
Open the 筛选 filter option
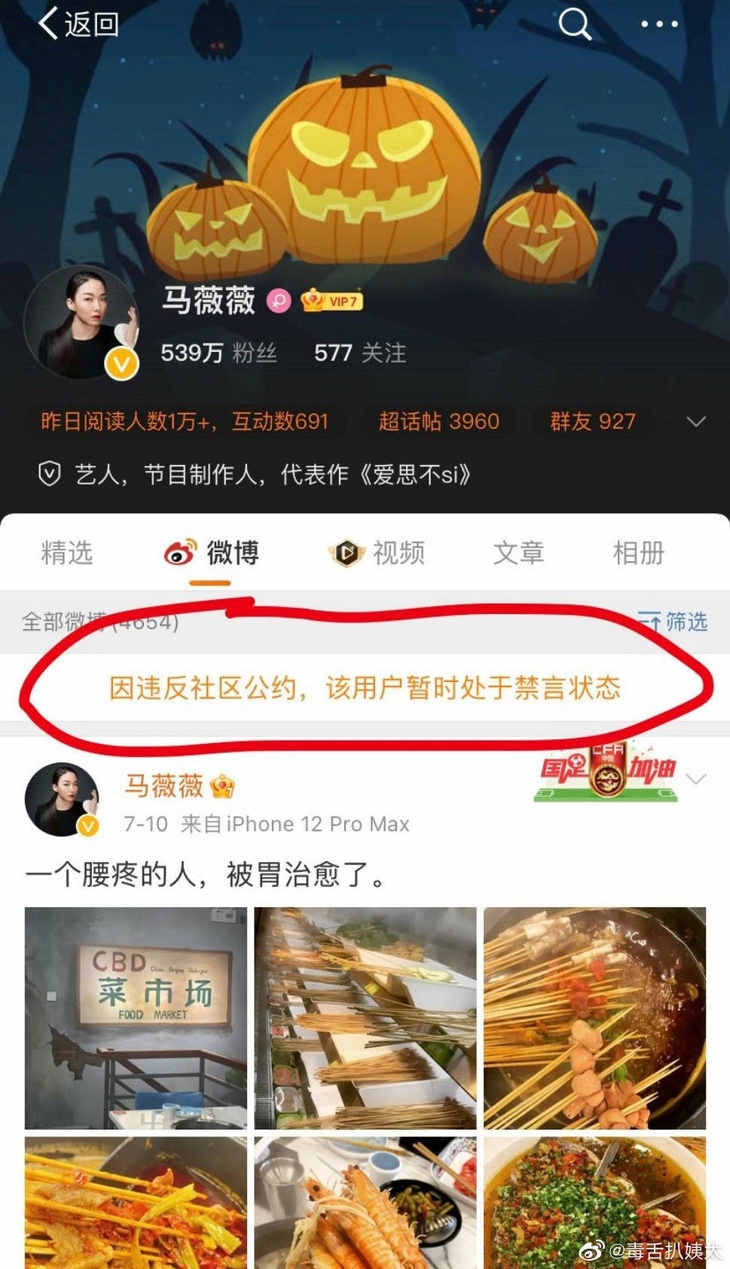[x=673, y=621]
